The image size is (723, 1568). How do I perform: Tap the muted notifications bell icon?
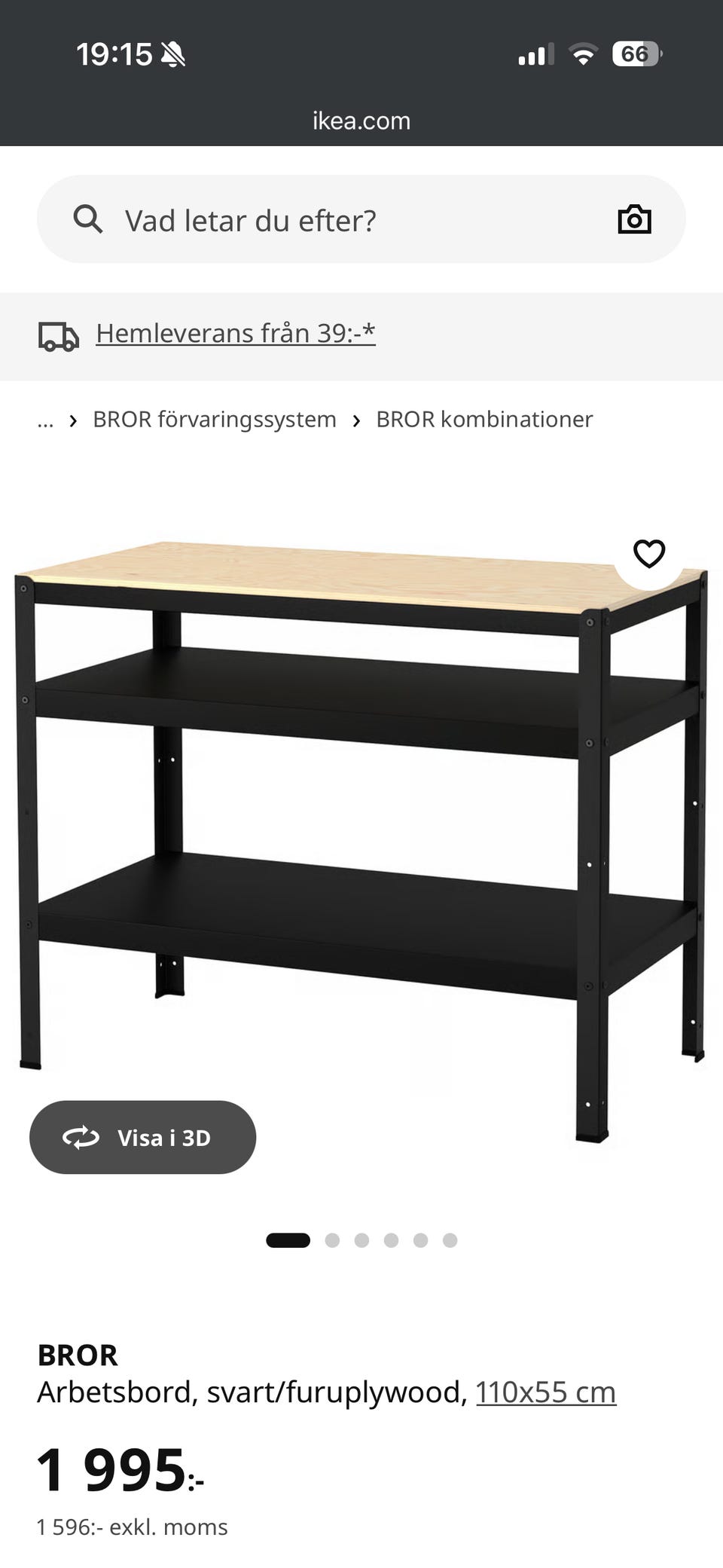pyautogui.click(x=174, y=53)
